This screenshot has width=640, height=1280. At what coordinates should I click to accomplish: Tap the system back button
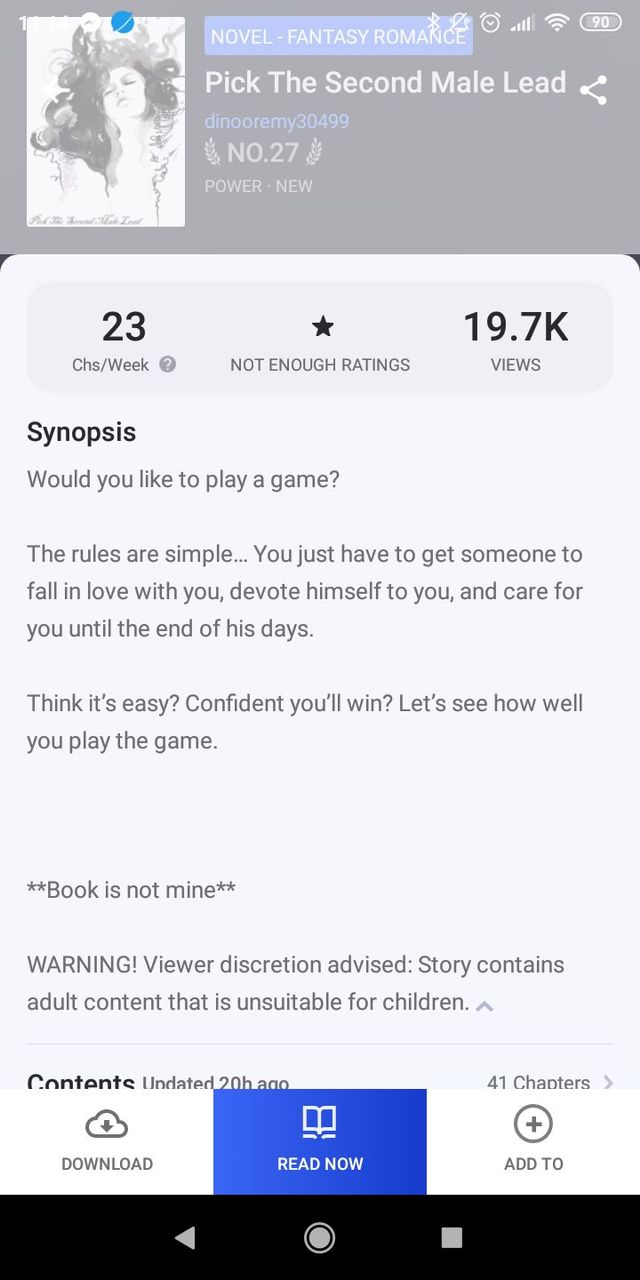click(185, 1238)
